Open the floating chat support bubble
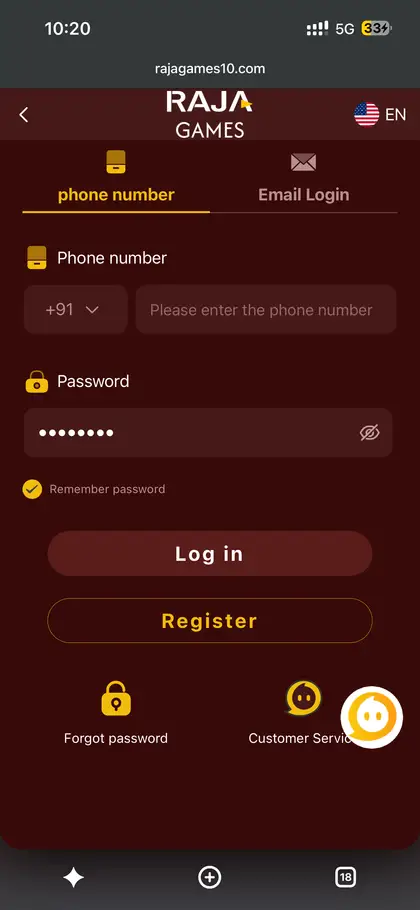Image resolution: width=420 pixels, height=910 pixels. (x=371, y=717)
